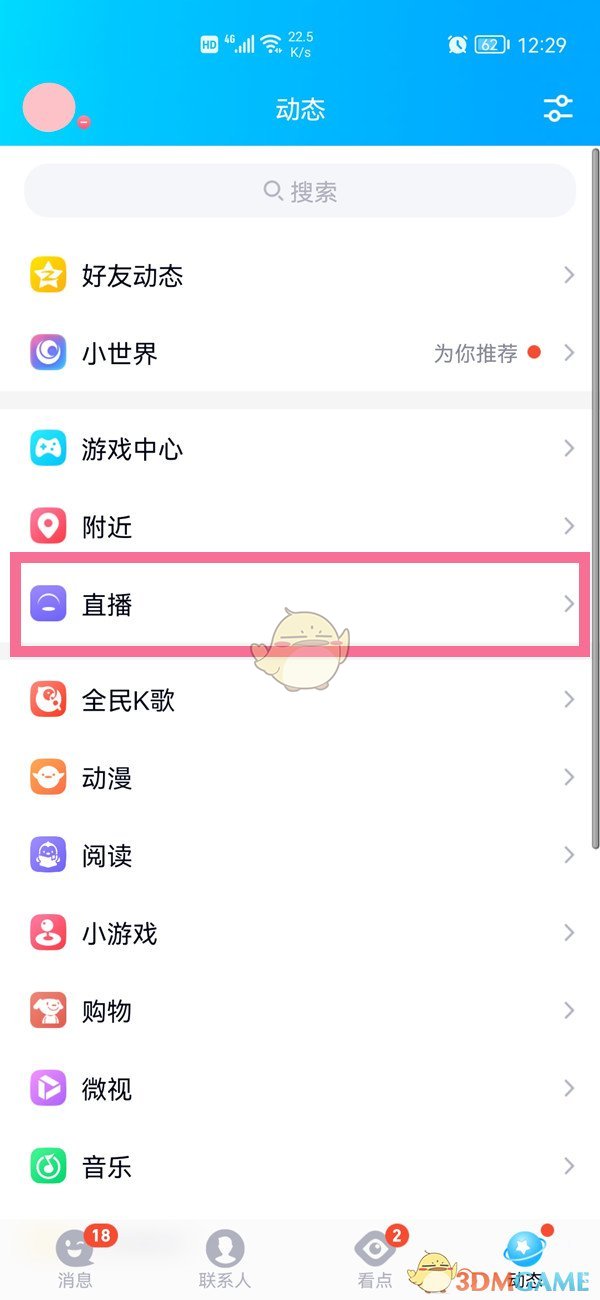This screenshot has height=1300, width=600.
Task: Open the settings filter icon in header
Action: 557,109
